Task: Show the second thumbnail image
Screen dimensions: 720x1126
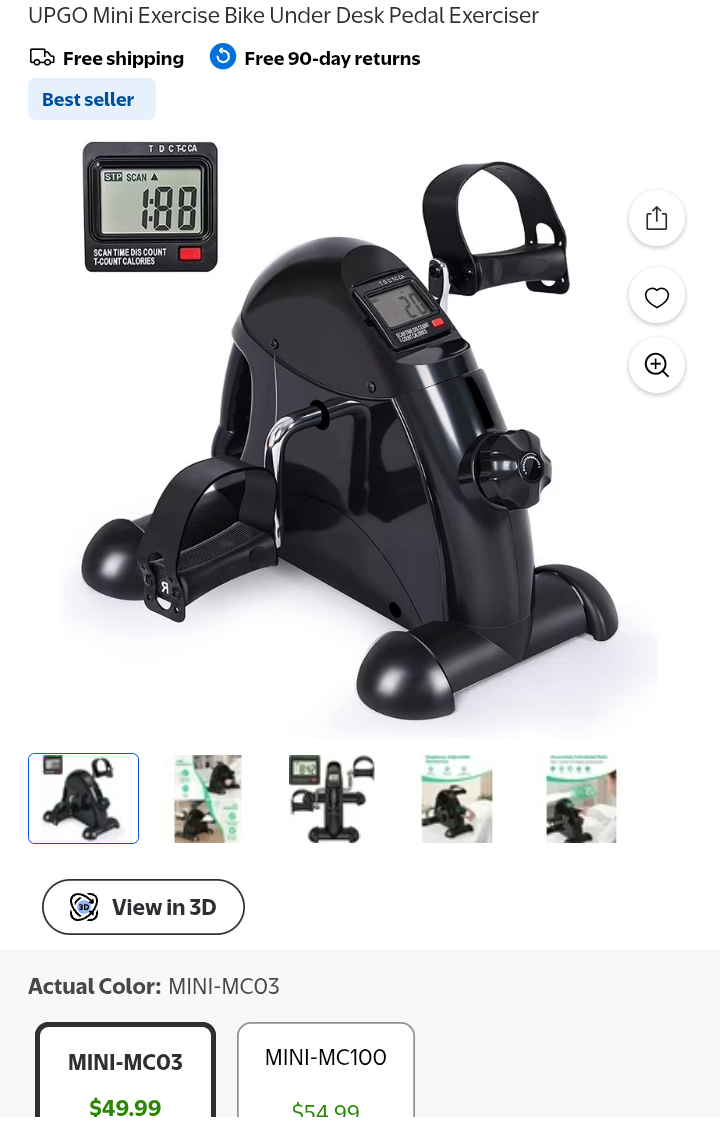Action: pyautogui.click(x=208, y=798)
